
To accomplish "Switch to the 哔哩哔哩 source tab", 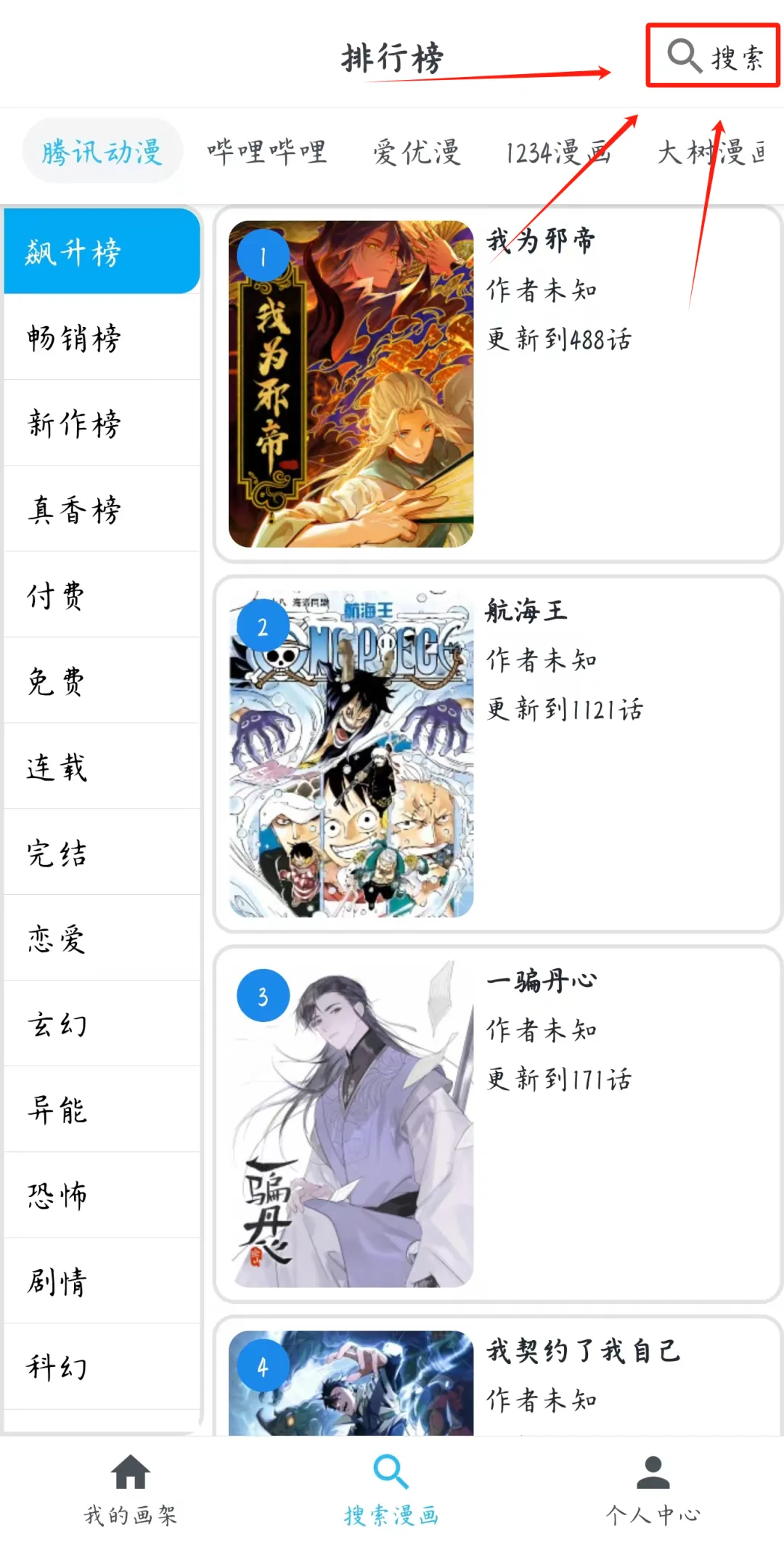I will pos(267,152).
